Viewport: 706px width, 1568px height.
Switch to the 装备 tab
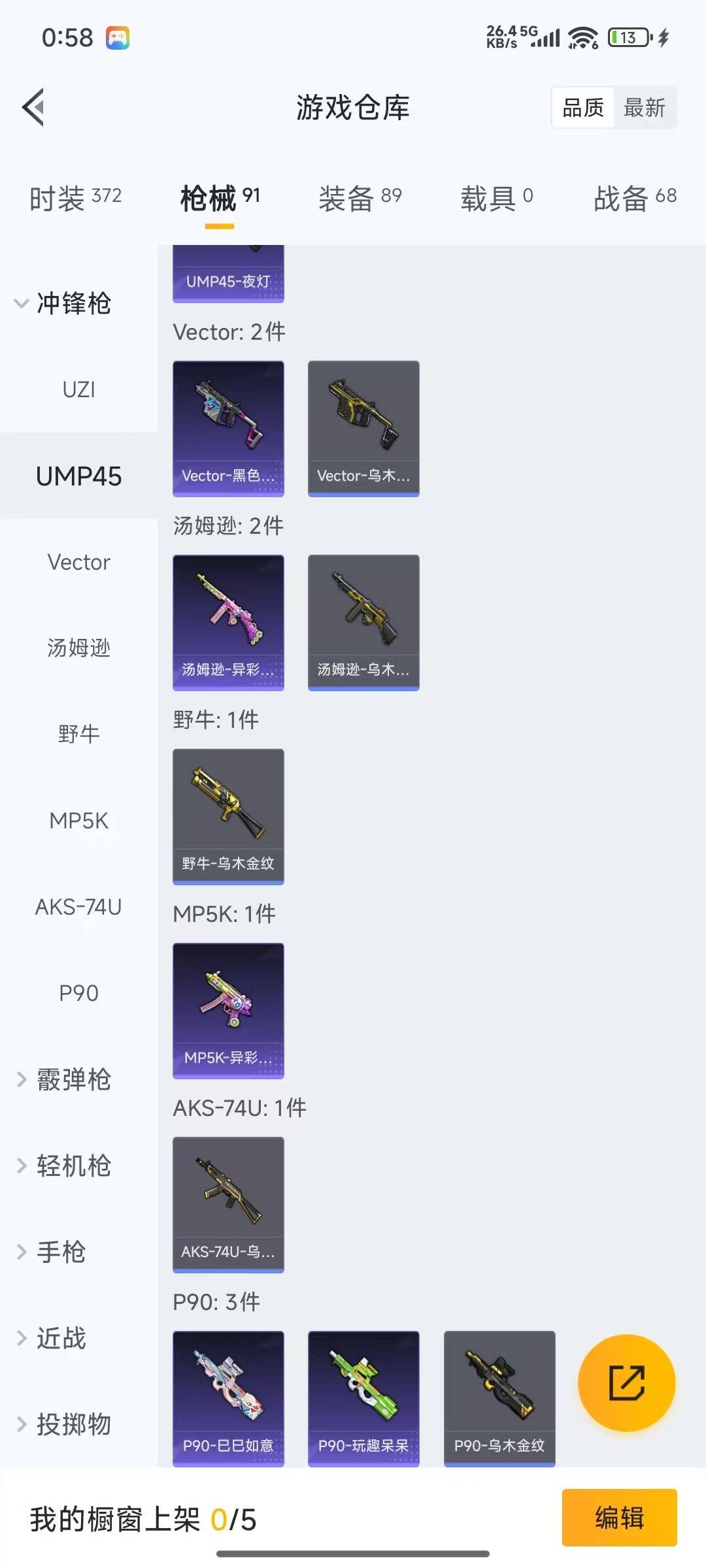pyautogui.click(x=360, y=197)
